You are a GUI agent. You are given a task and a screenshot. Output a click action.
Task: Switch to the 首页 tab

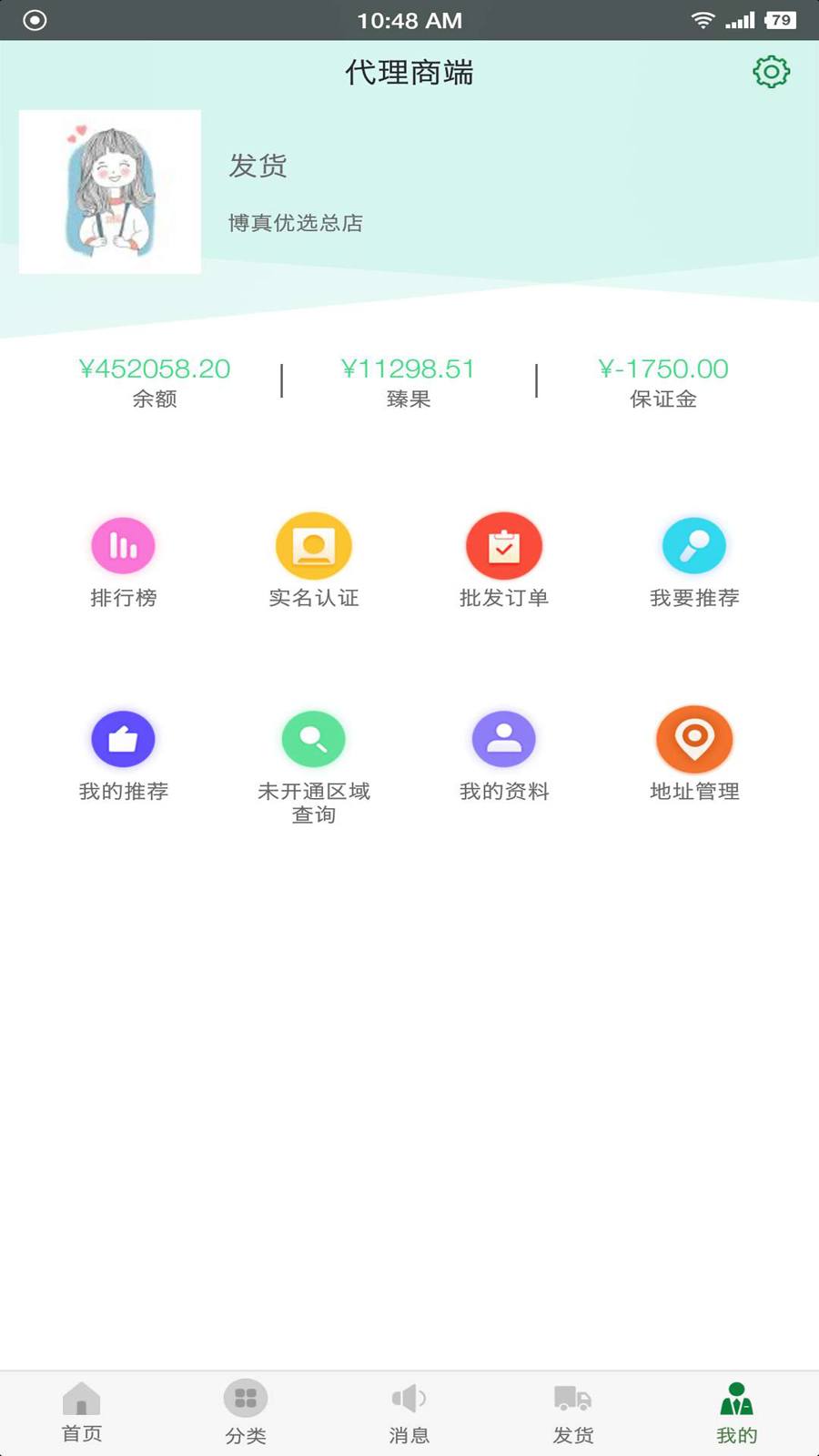coord(82,1413)
